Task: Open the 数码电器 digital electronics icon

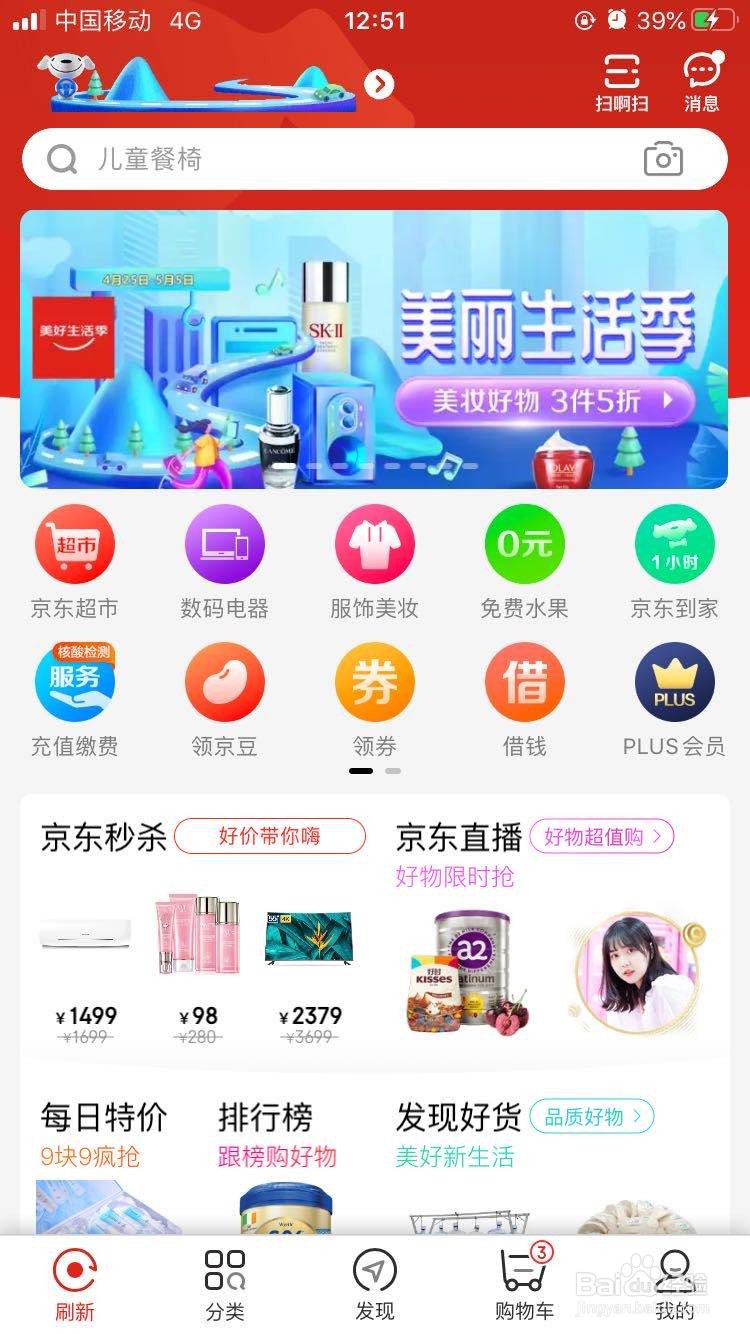Action: pos(225,543)
